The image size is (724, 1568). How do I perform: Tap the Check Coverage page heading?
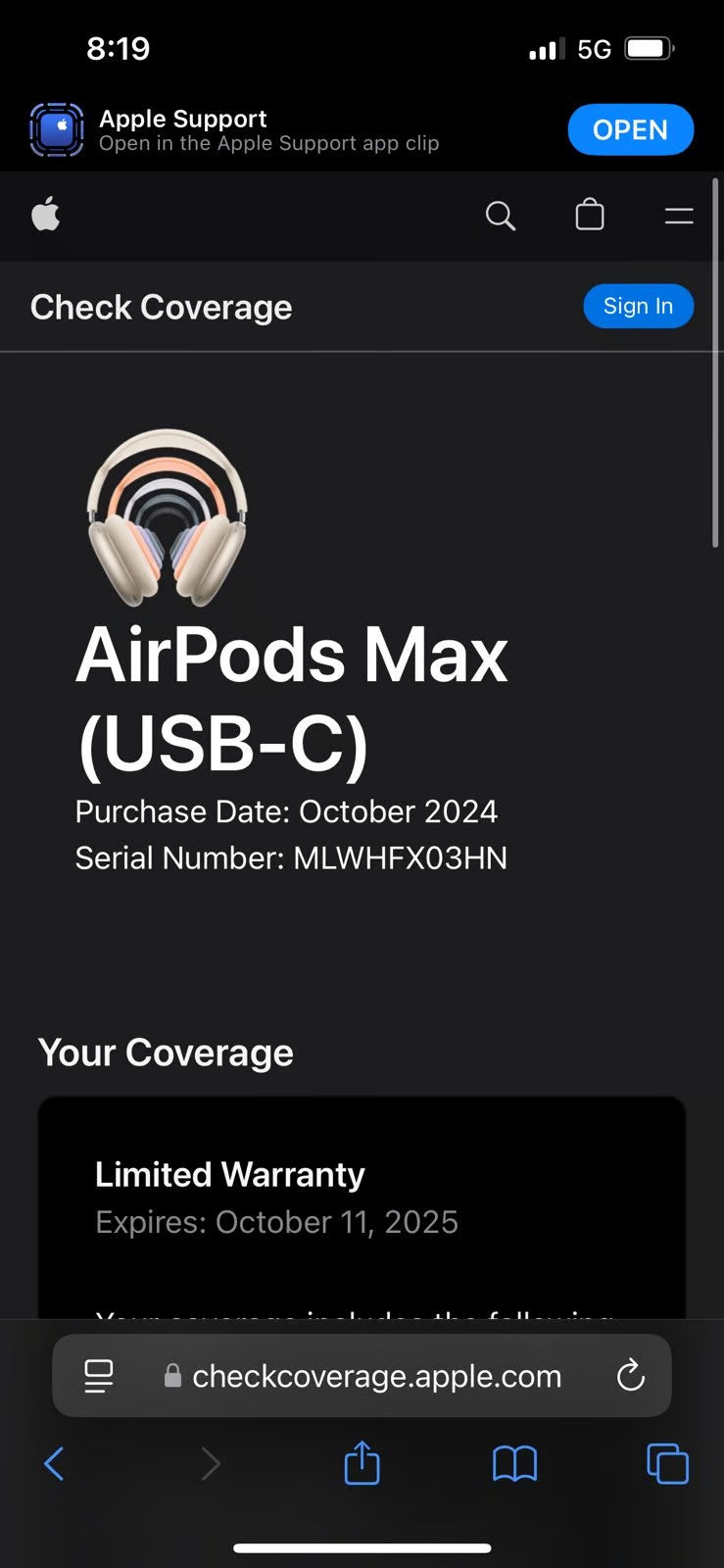pyautogui.click(x=161, y=307)
